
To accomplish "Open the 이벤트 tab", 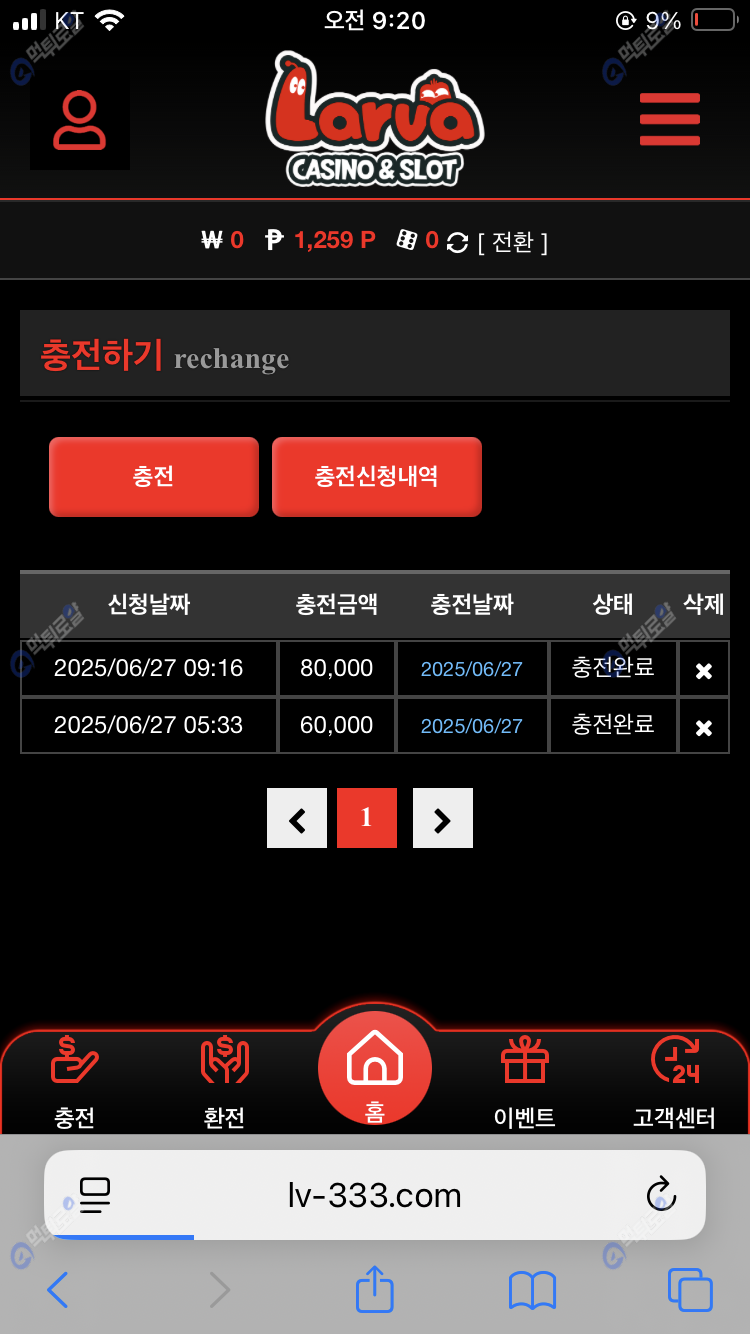I will (525, 1082).
